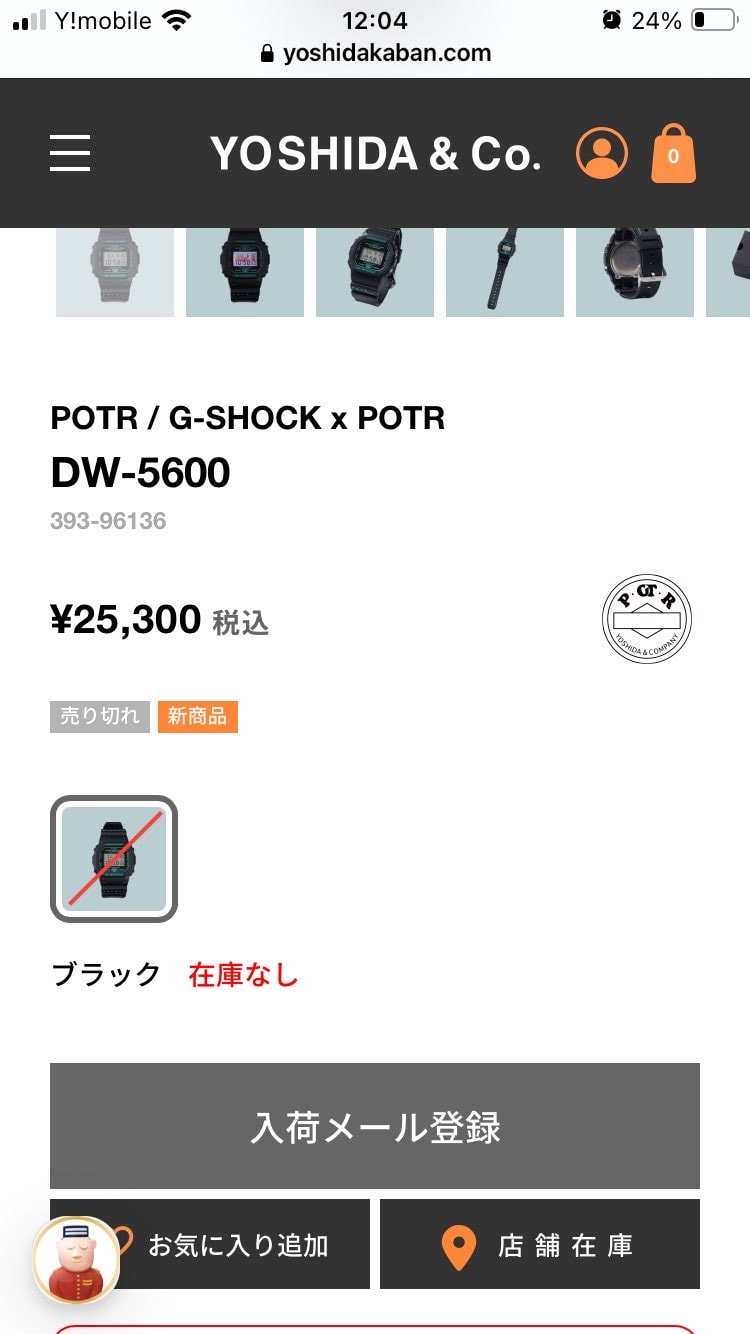Go to the YOSHIDA & Co. homepage
The image size is (750, 1334).
(x=376, y=154)
